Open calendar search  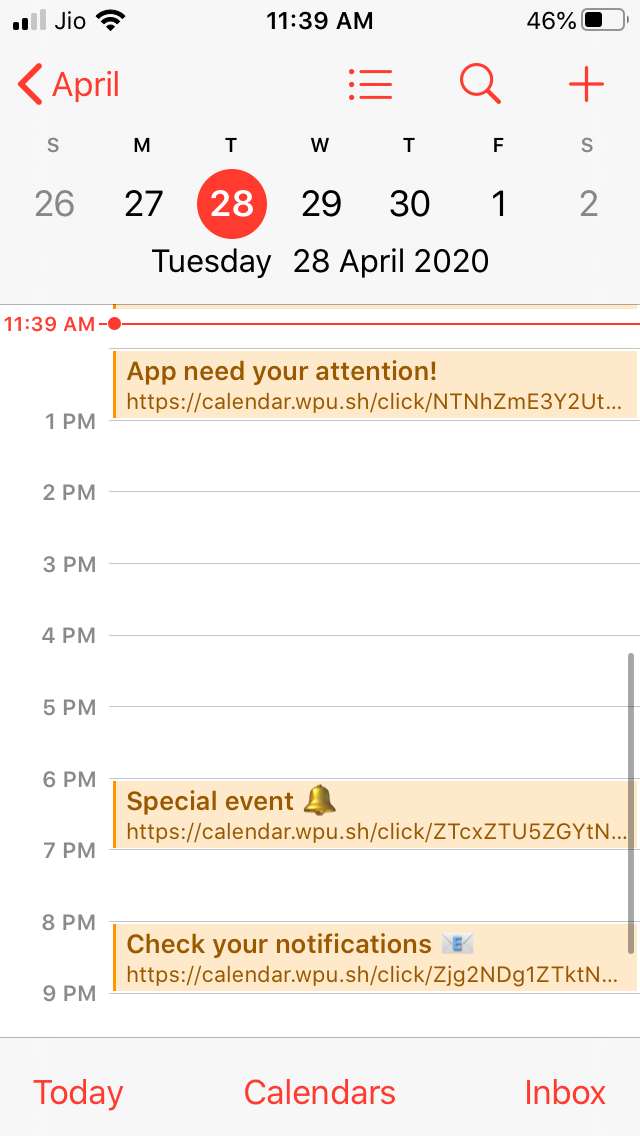(x=480, y=84)
